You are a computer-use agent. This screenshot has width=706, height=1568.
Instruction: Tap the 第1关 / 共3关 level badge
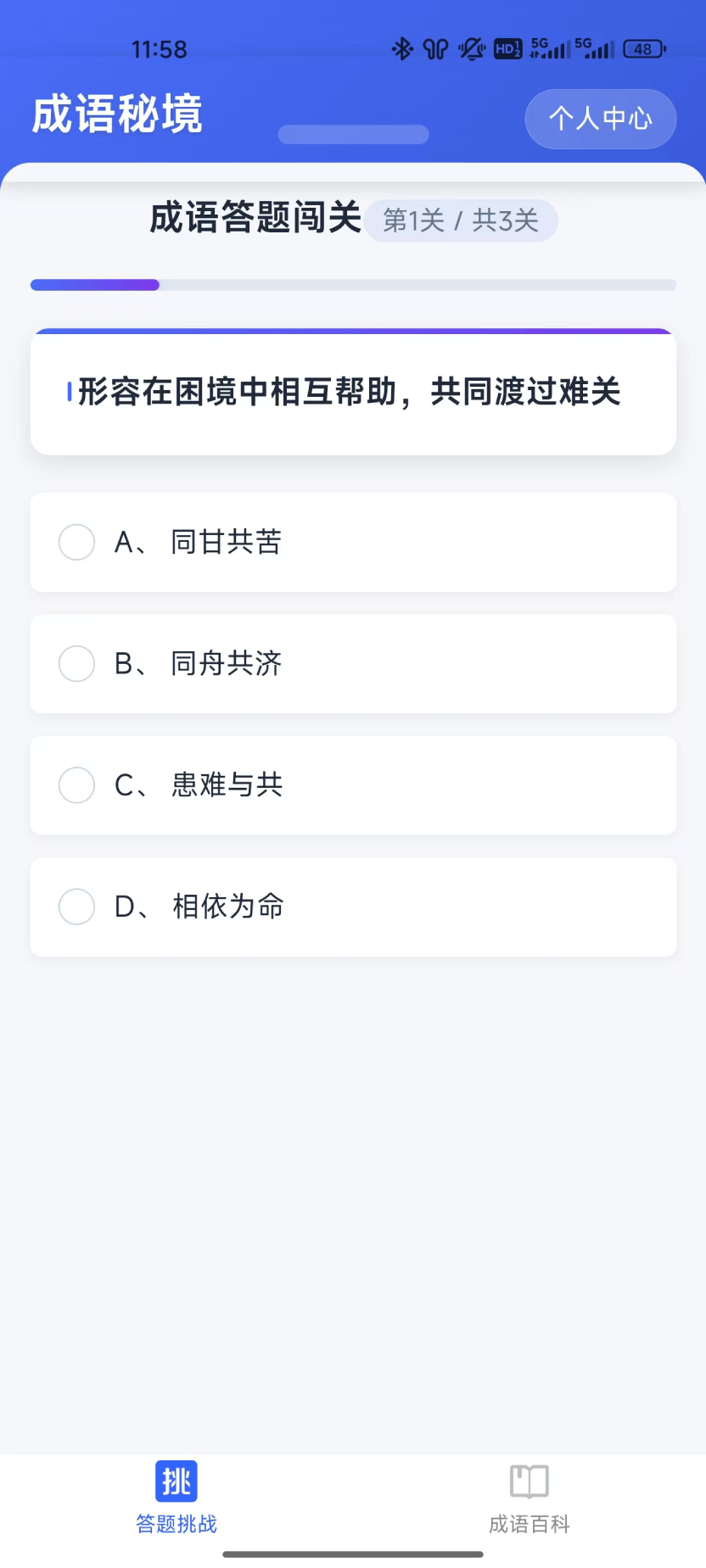tap(462, 220)
